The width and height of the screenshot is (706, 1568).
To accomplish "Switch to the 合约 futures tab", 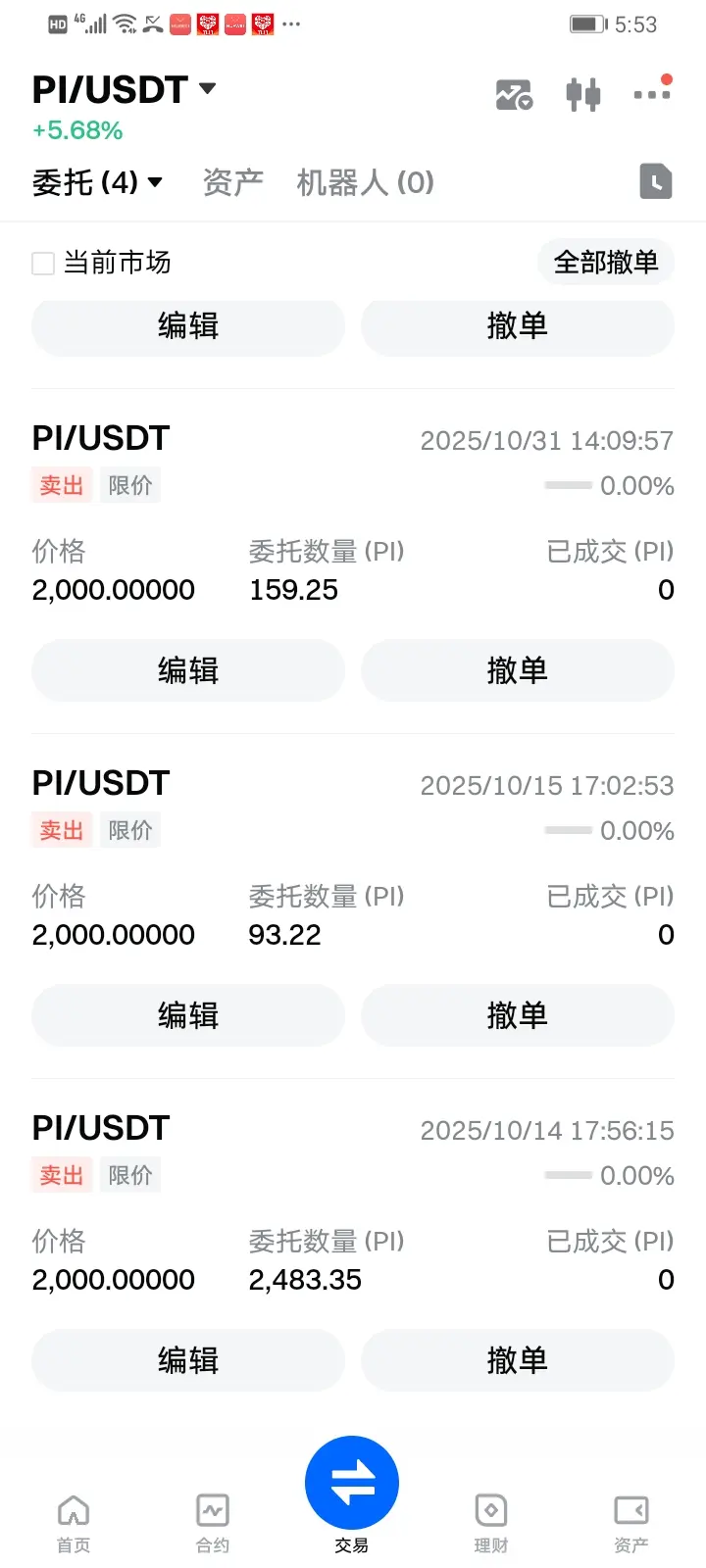I will click(213, 1522).
